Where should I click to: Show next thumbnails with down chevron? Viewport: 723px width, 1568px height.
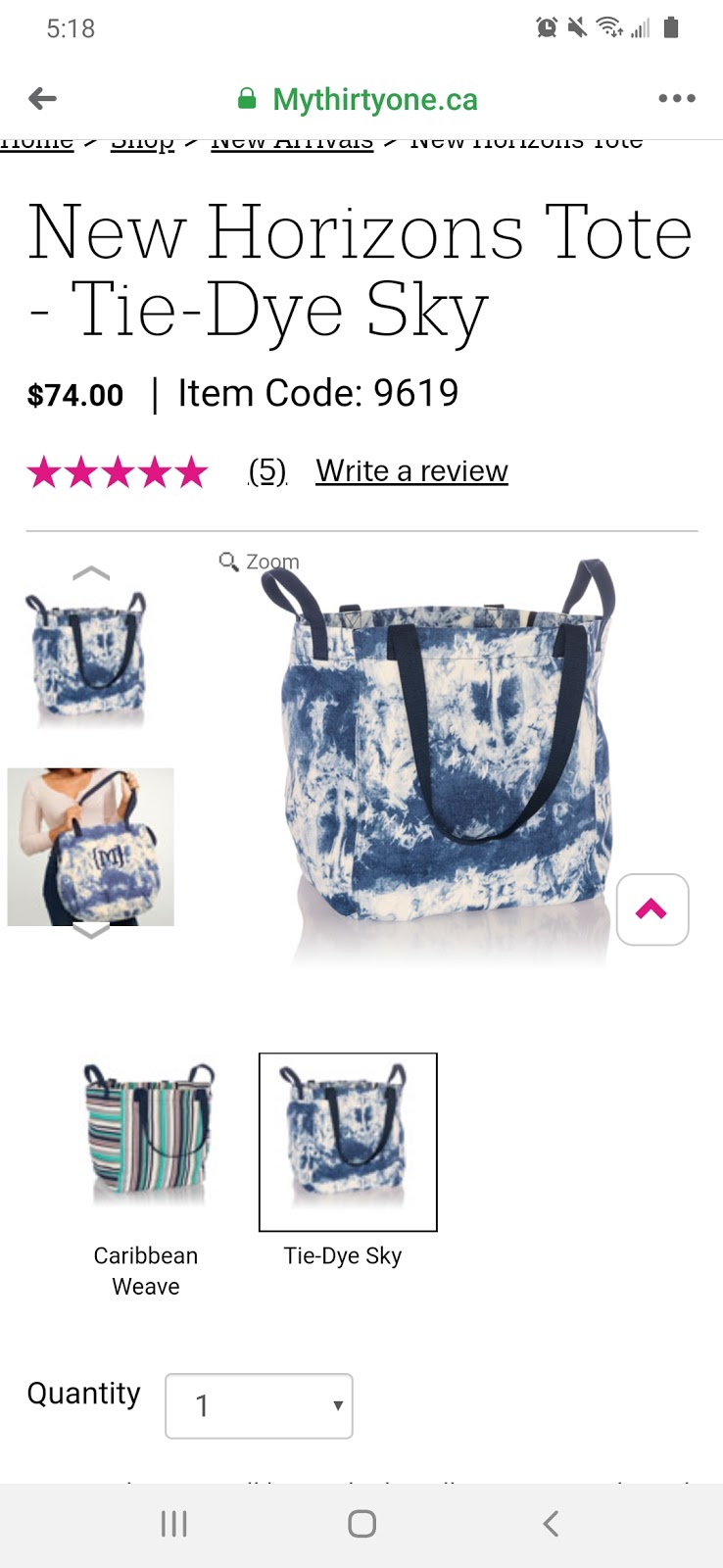pos(91,932)
